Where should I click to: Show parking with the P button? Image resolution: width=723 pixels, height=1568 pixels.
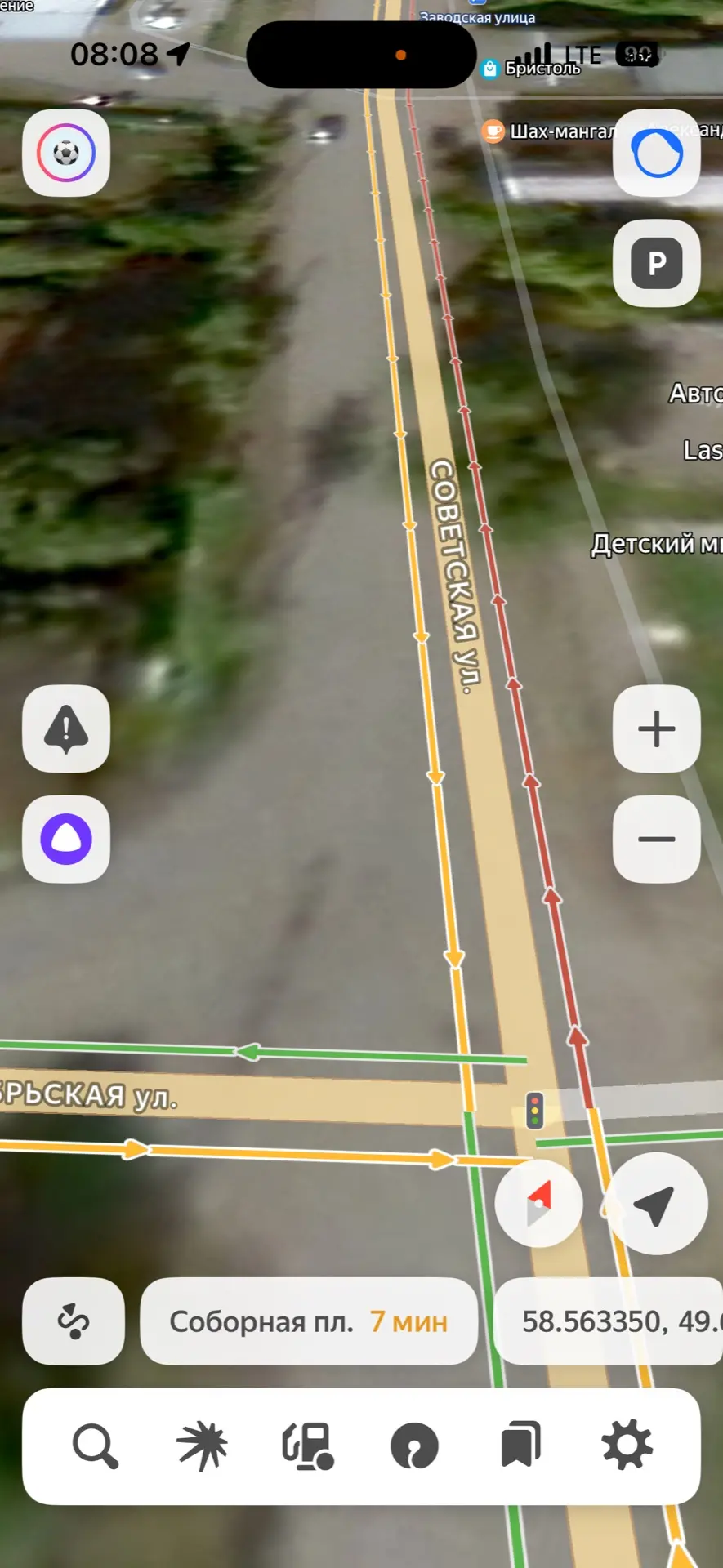coord(657,263)
